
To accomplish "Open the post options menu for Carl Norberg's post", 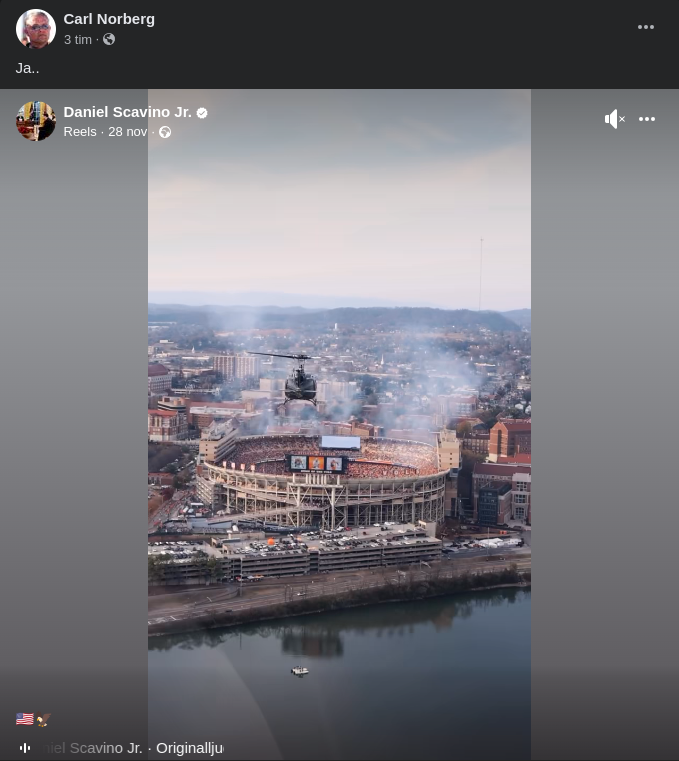I will point(646,28).
